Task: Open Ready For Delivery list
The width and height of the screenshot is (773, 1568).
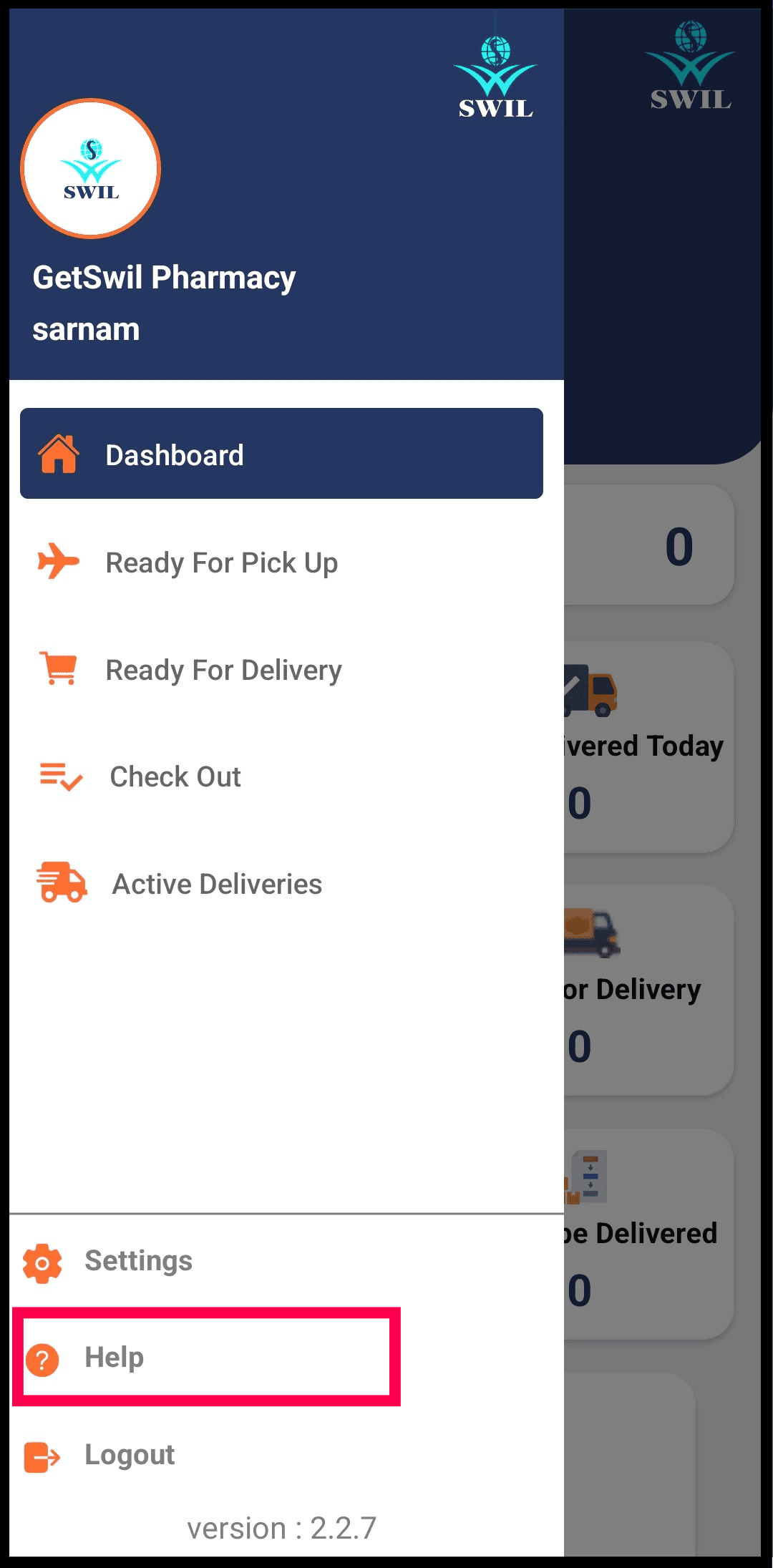Action: tap(223, 670)
